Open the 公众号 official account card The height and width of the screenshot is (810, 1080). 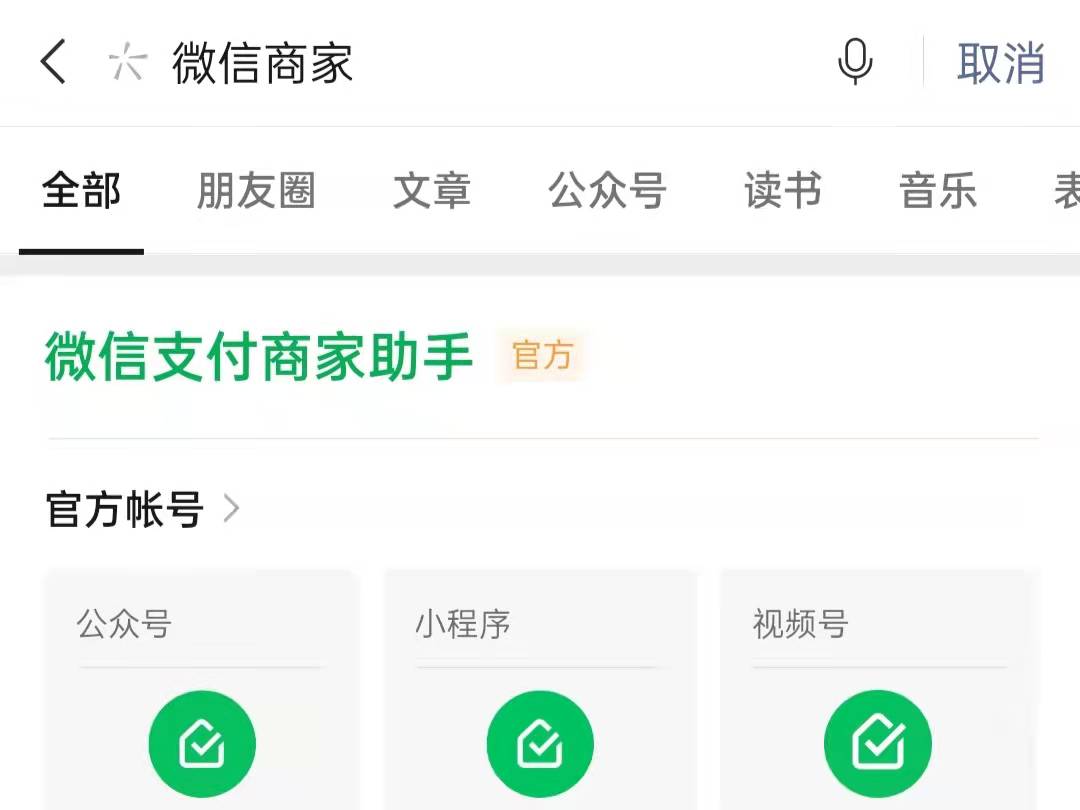tap(201, 700)
